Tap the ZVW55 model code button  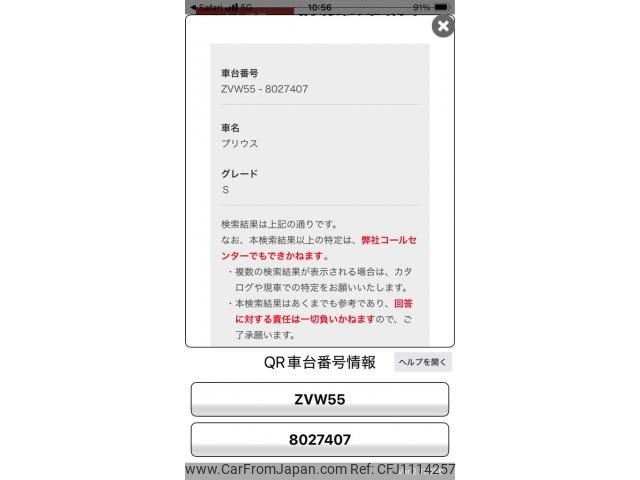[x=320, y=399]
